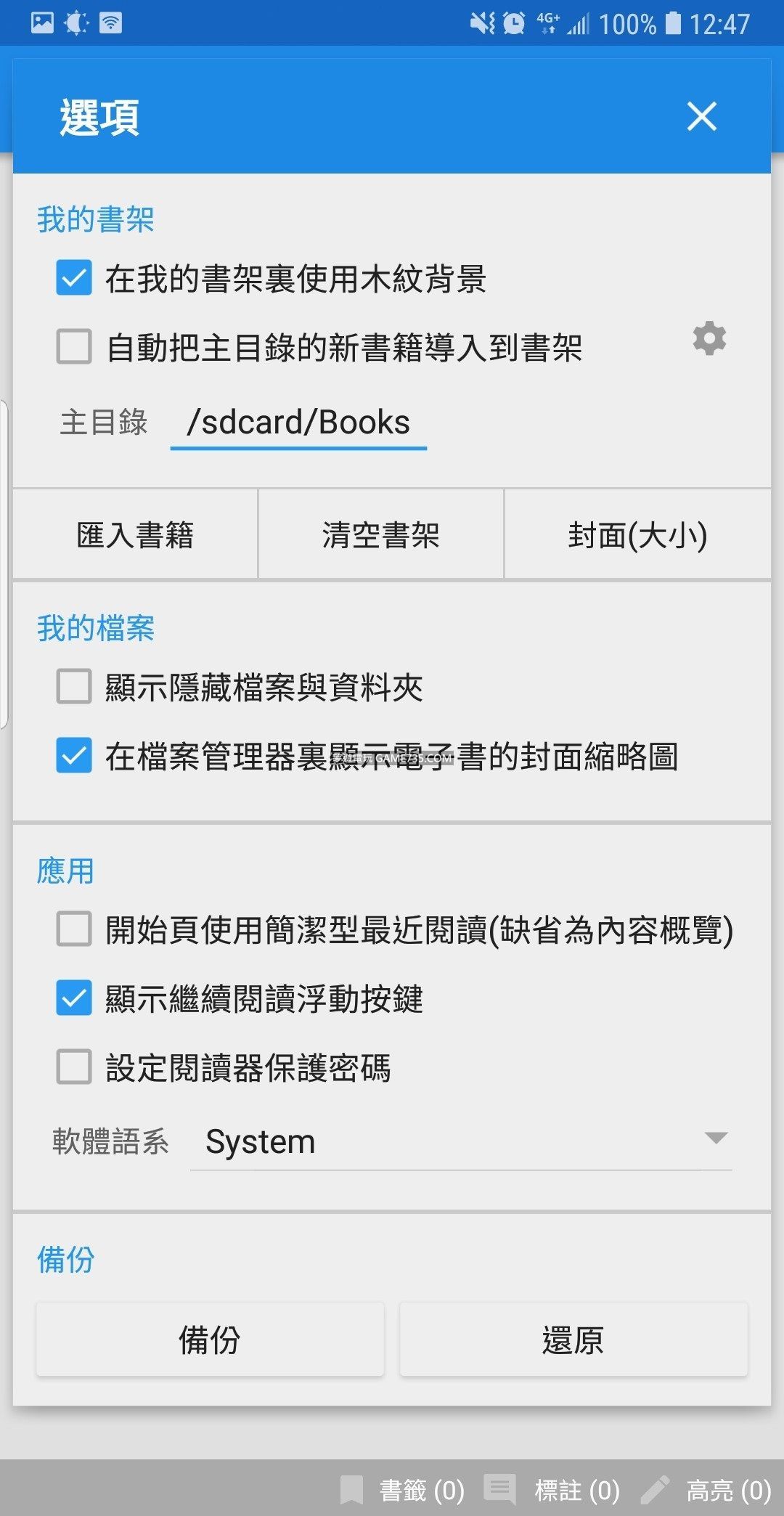Check 顯示隱藏檔案與資料夾
This screenshot has height=1516, width=784.
(x=74, y=687)
